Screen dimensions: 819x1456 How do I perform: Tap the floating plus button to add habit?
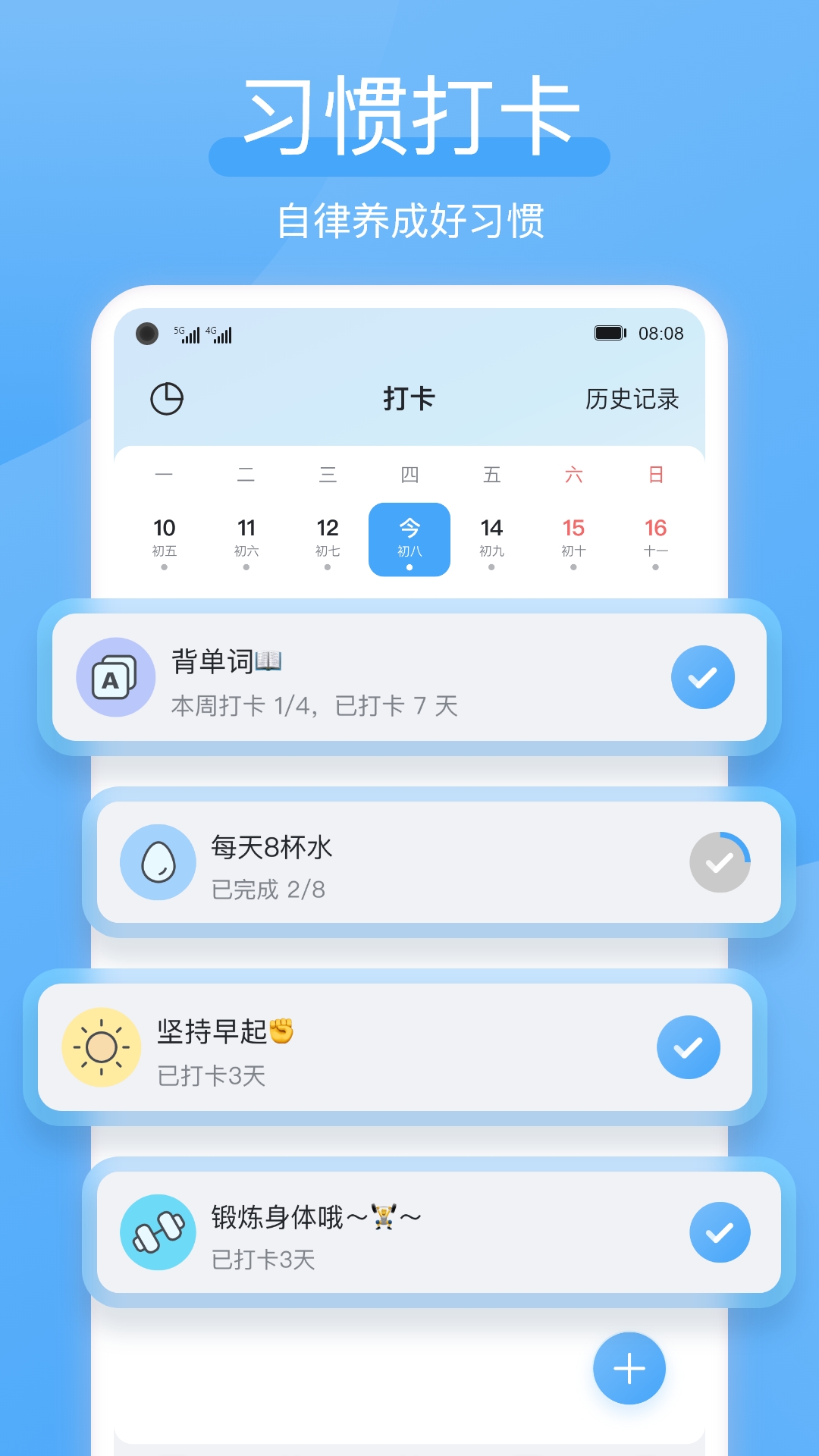click(629, 1368)
